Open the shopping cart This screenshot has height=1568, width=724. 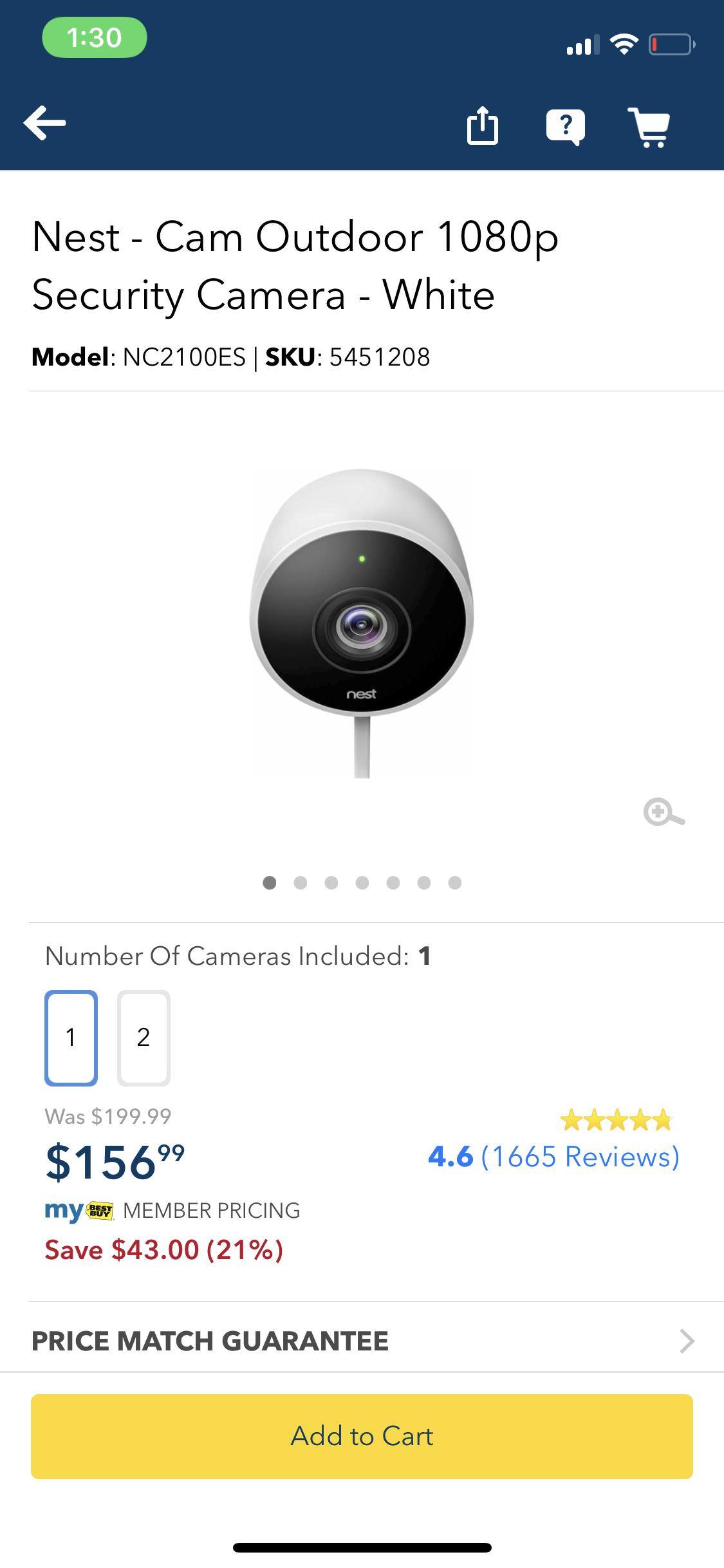coord(650,127)
